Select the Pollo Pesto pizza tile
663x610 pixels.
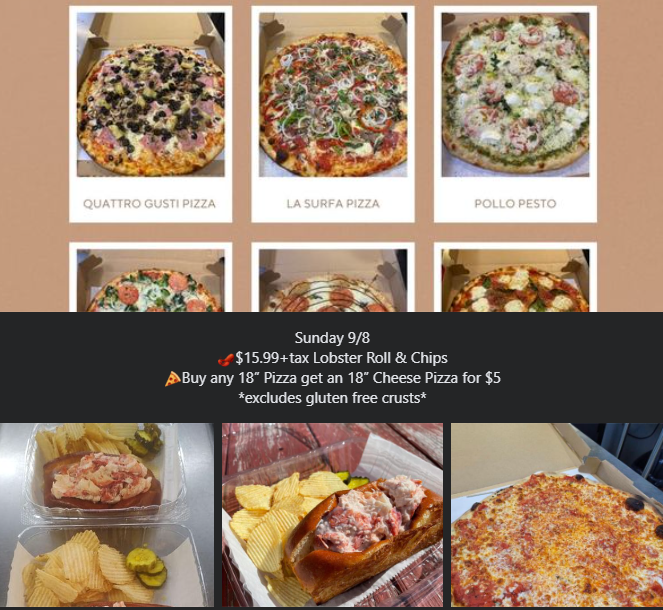click(x=515, y=113)
